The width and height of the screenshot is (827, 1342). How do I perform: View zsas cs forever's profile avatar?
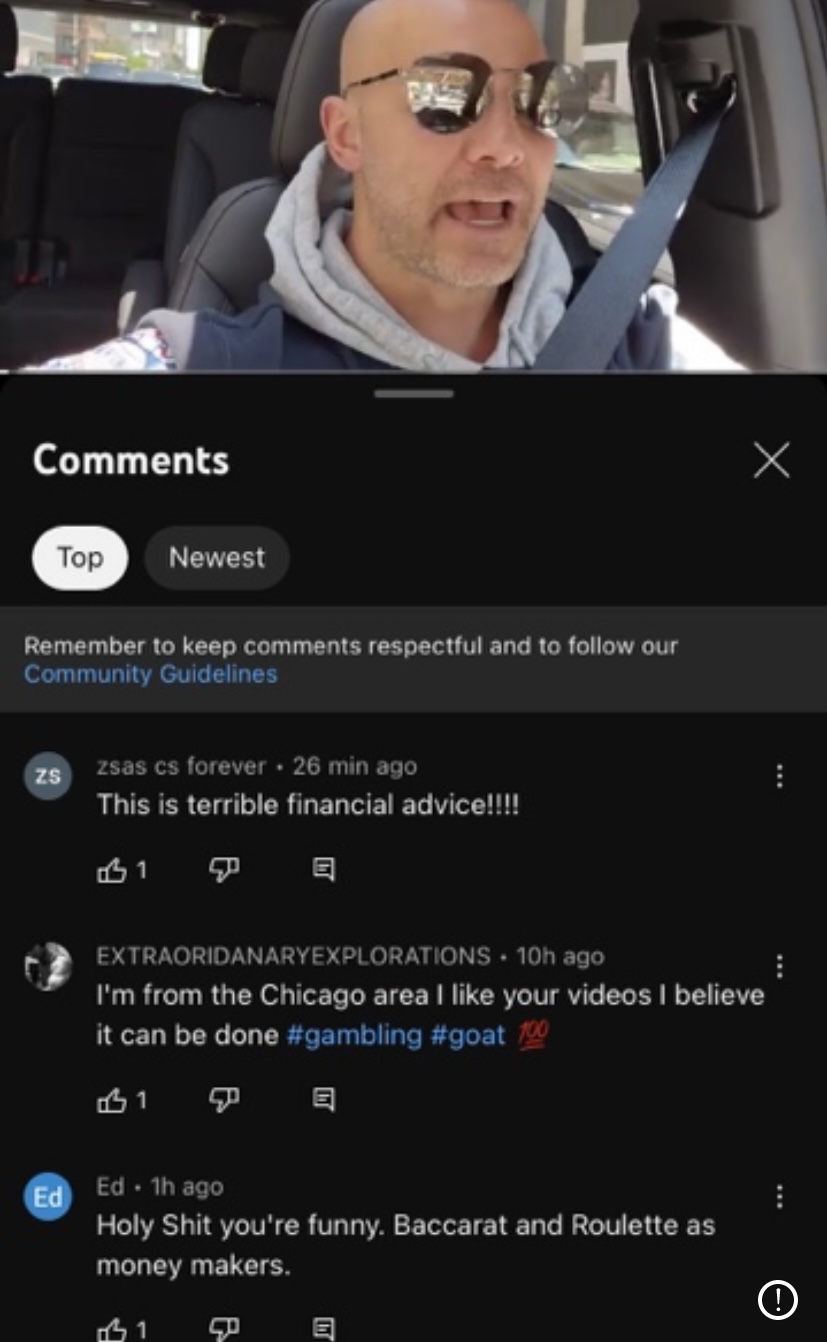click(48, 776)
